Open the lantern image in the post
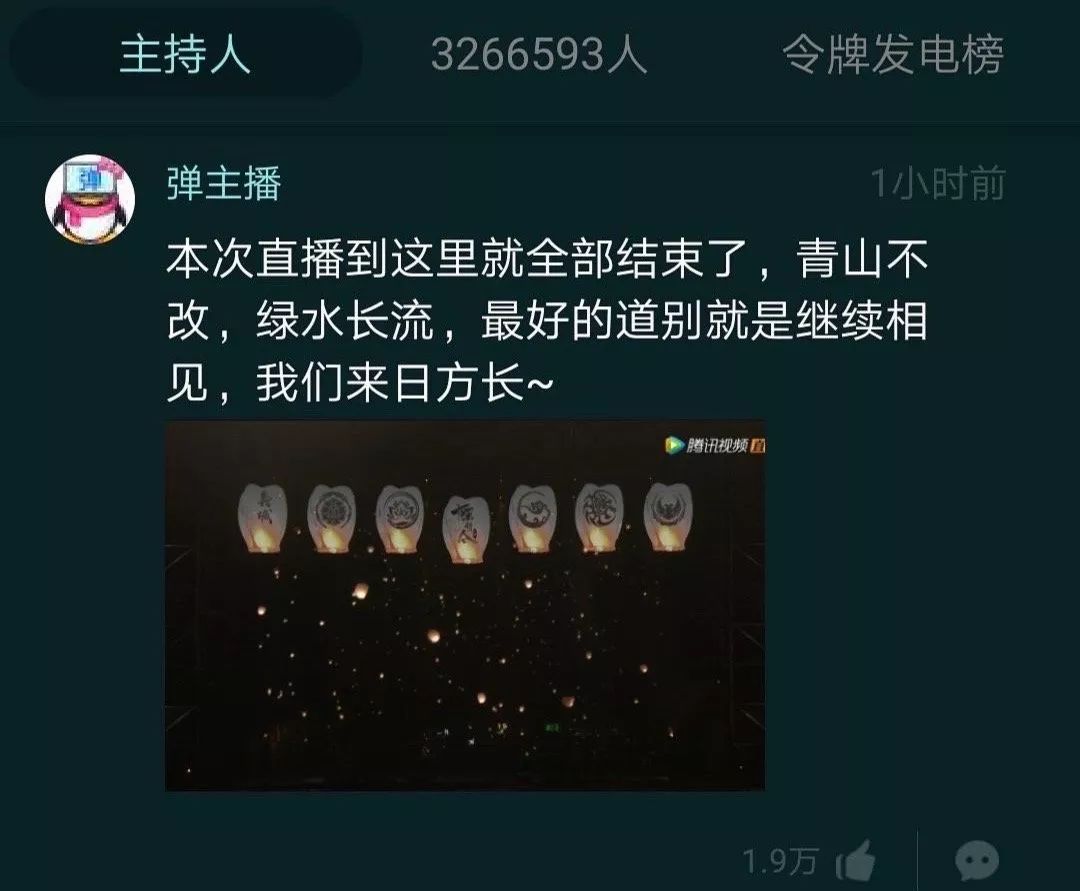This screenshot has height=891, width=1080. tap(464, 605)
